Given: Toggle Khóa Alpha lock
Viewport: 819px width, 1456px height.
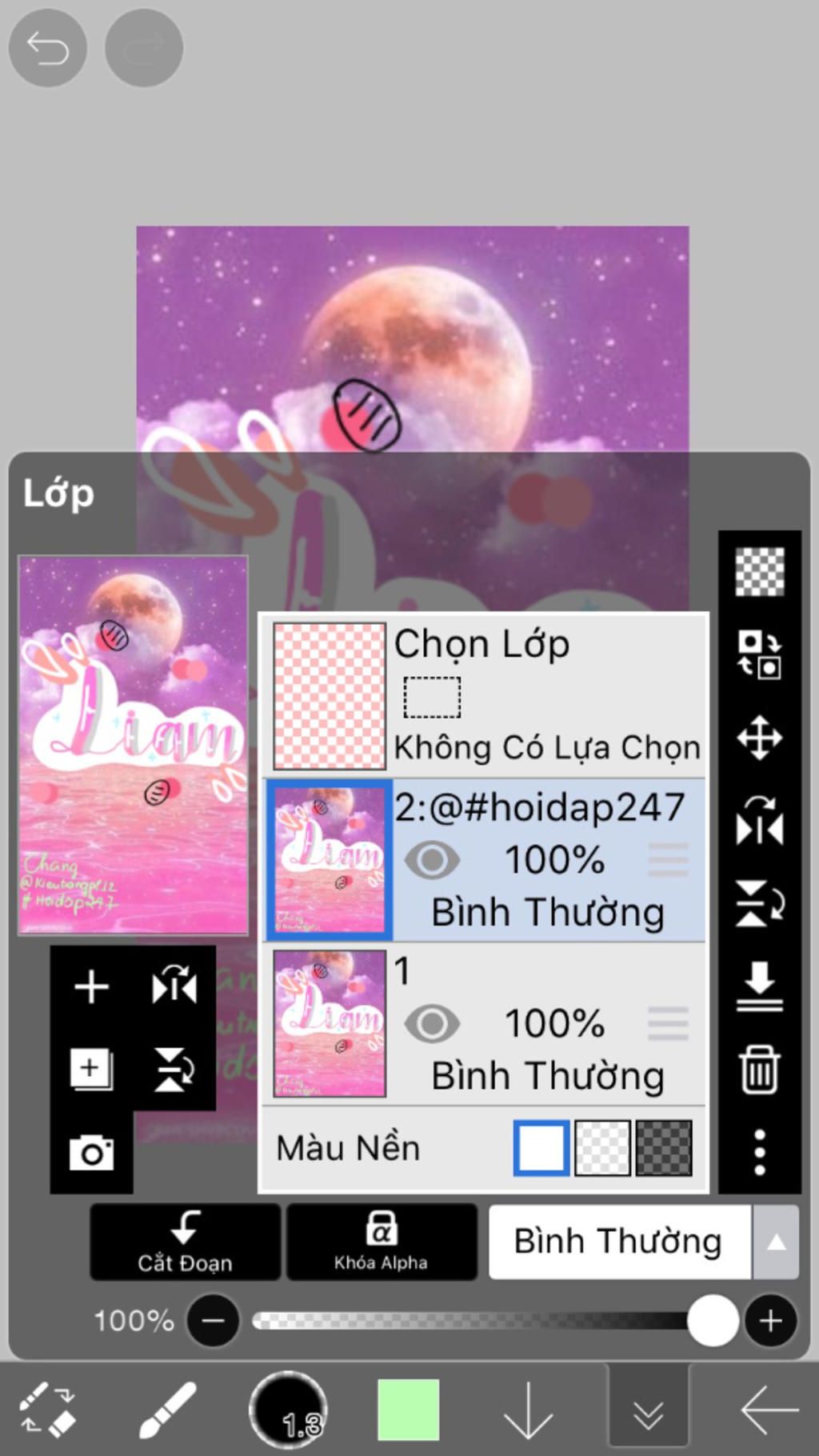Looking at the screenshot, I should coord(382,1242).
